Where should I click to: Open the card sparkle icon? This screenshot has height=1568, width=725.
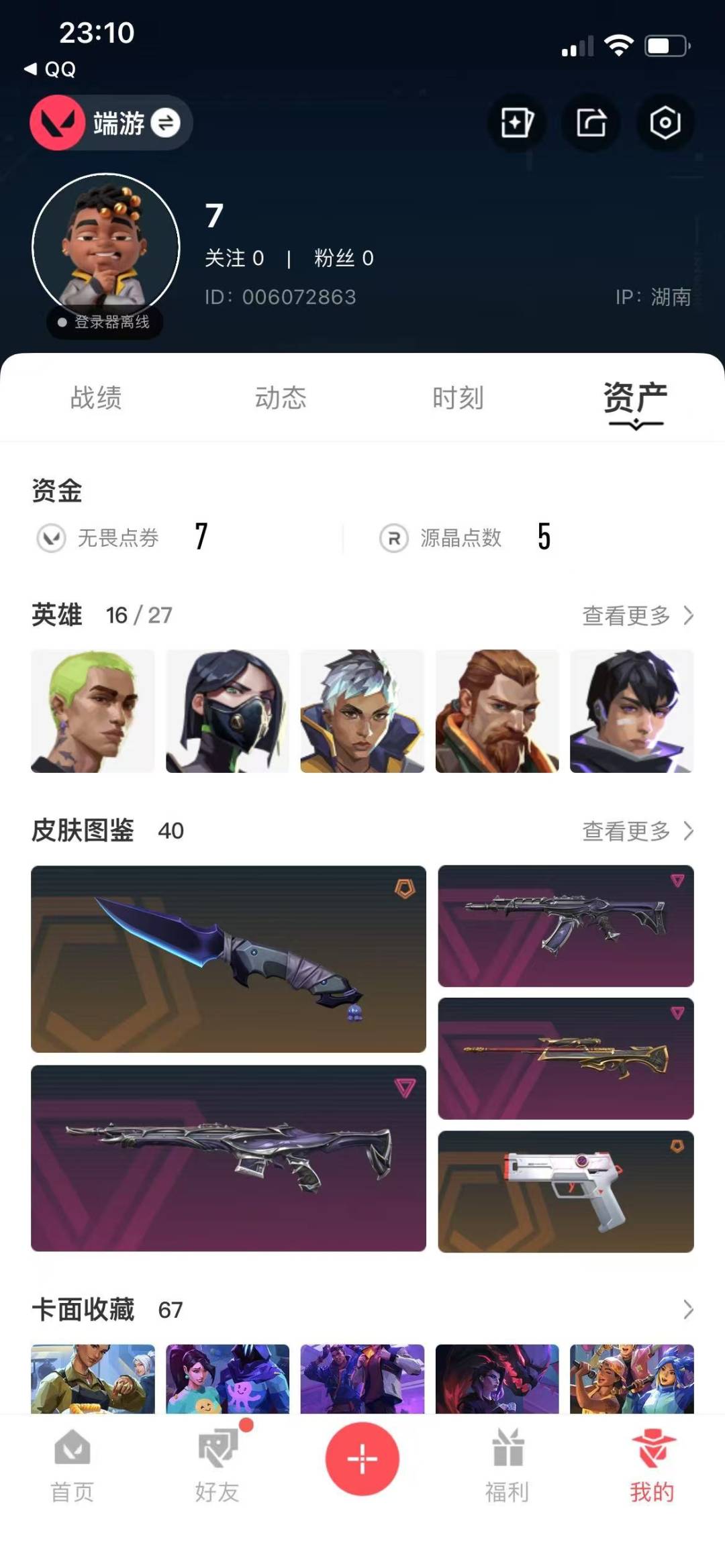pyautogui.click(x=517, y=123)
